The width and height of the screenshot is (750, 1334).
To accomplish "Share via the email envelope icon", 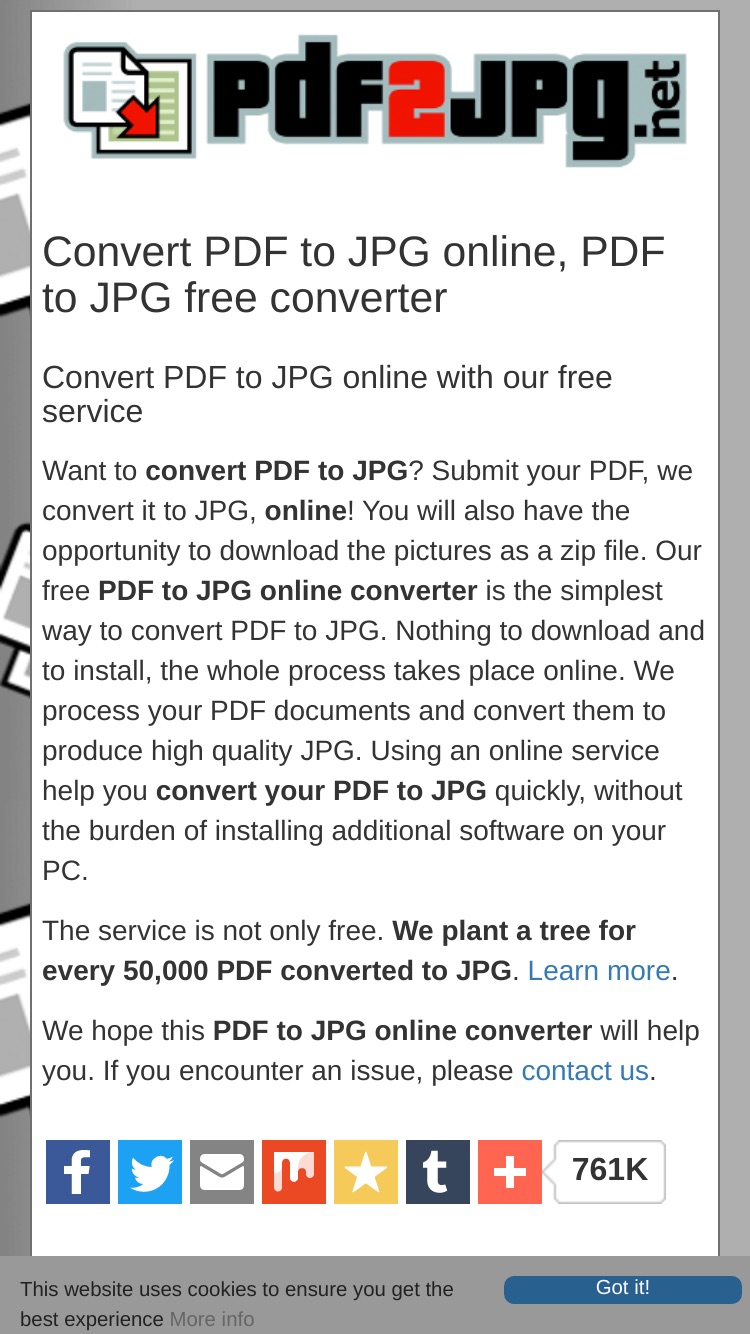I will click(x=222, y=1172).
